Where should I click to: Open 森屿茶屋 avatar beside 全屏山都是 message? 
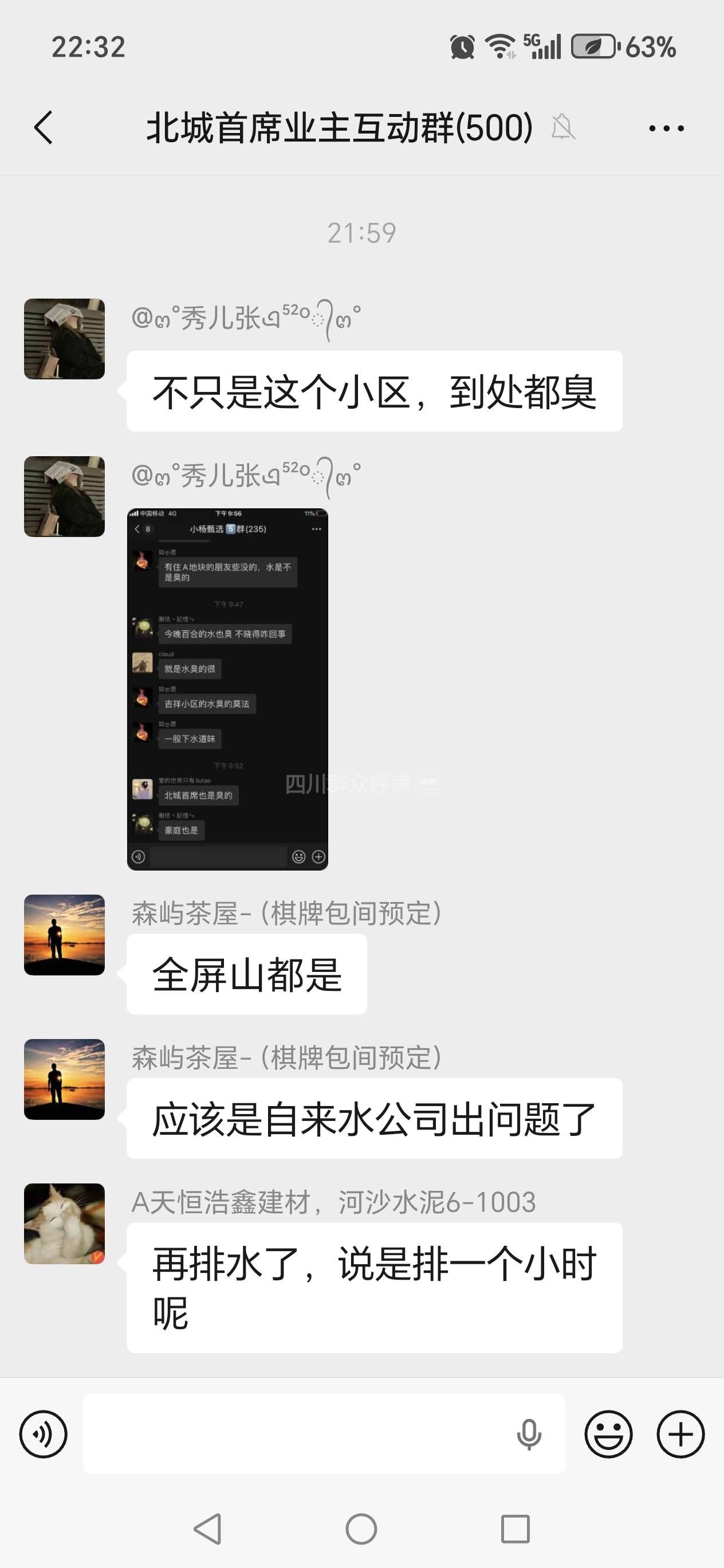[65, 935]
